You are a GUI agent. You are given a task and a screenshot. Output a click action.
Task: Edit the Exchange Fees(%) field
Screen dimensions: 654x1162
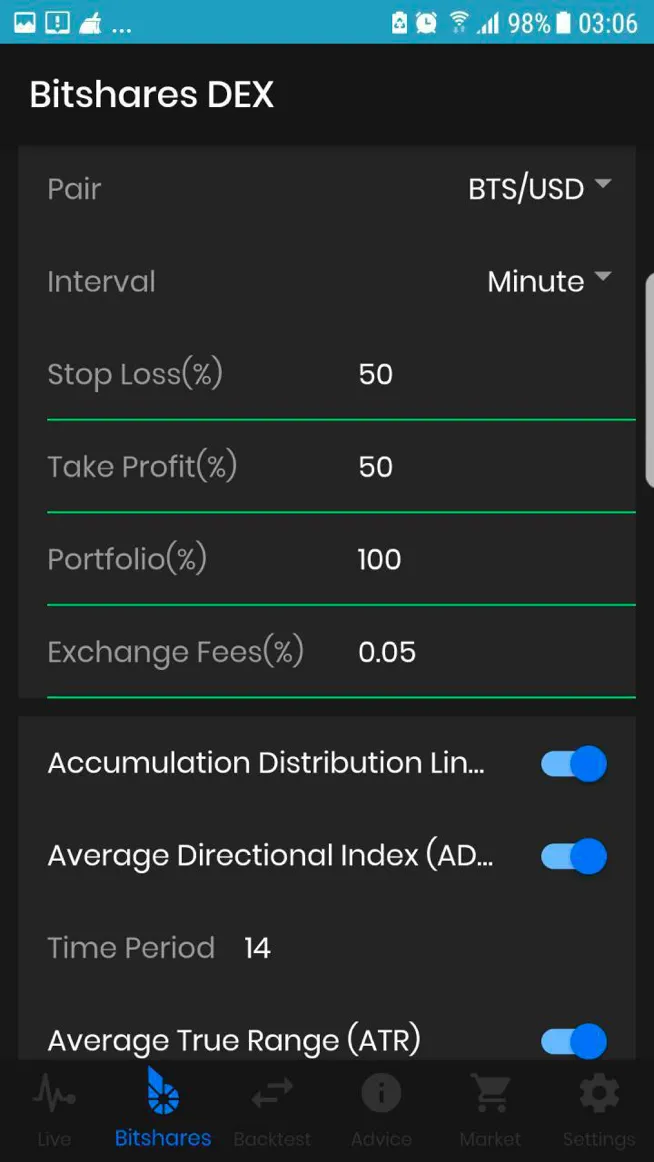(495, 653)
